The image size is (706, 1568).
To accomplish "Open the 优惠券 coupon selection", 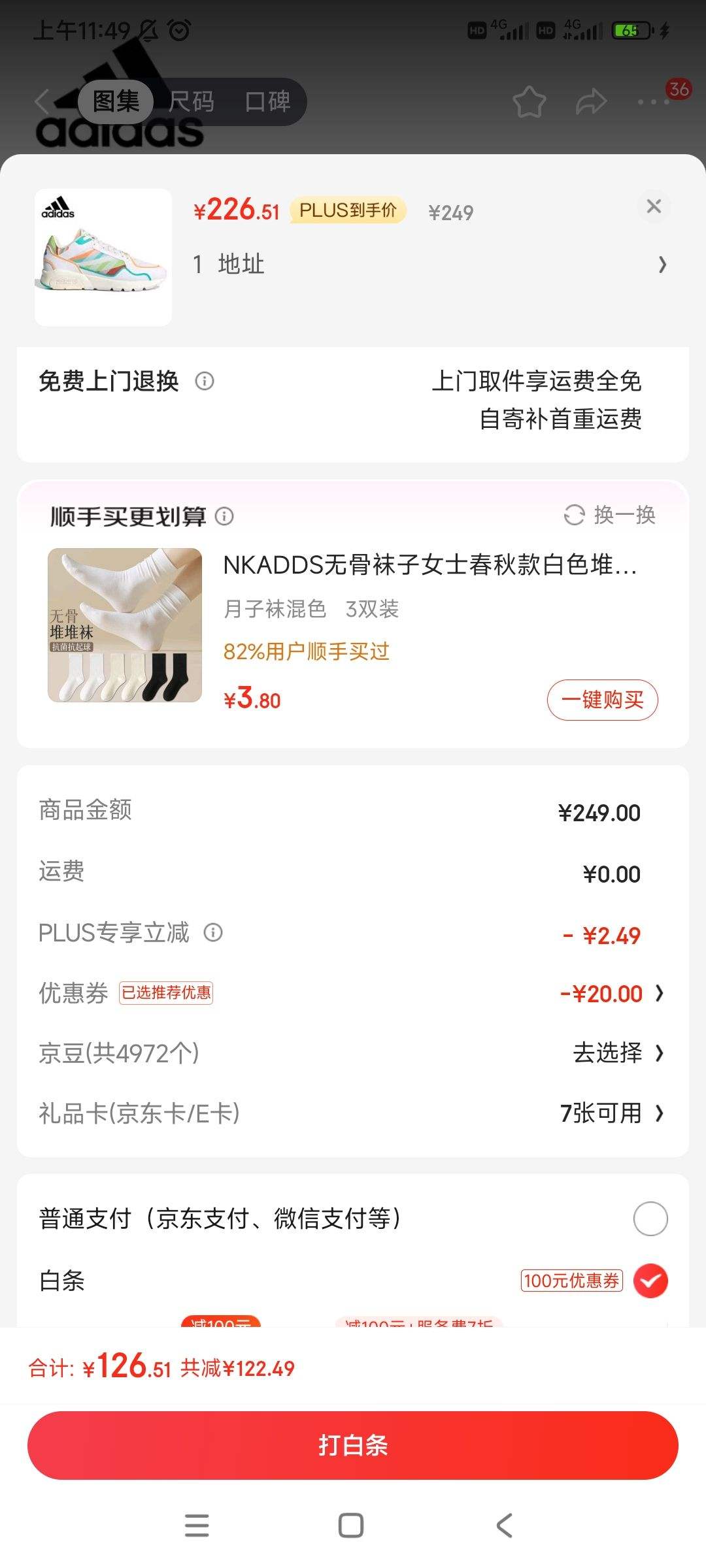I will click(x=662, y=992).
